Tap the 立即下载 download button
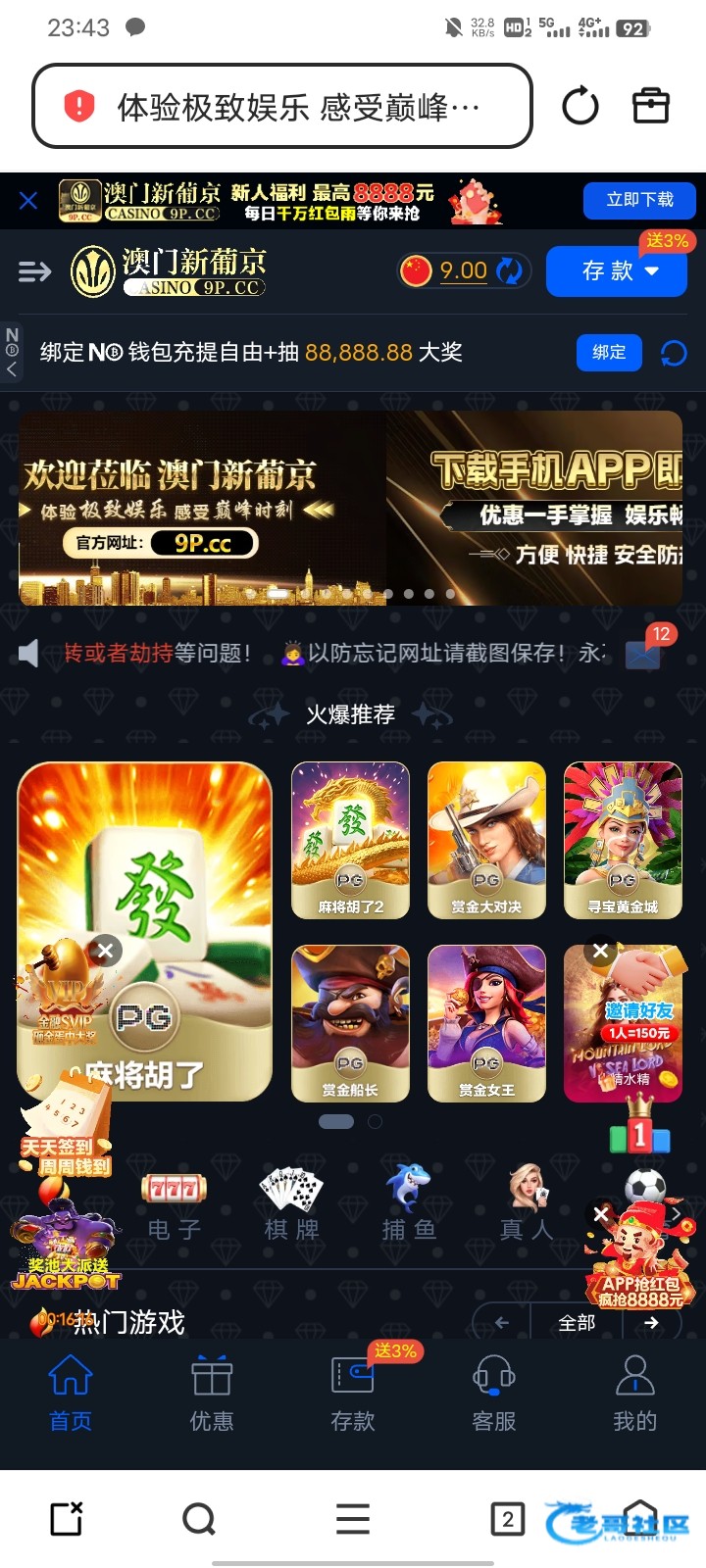Viewport: 706px width, 1568px height. (x=639, y=200)
